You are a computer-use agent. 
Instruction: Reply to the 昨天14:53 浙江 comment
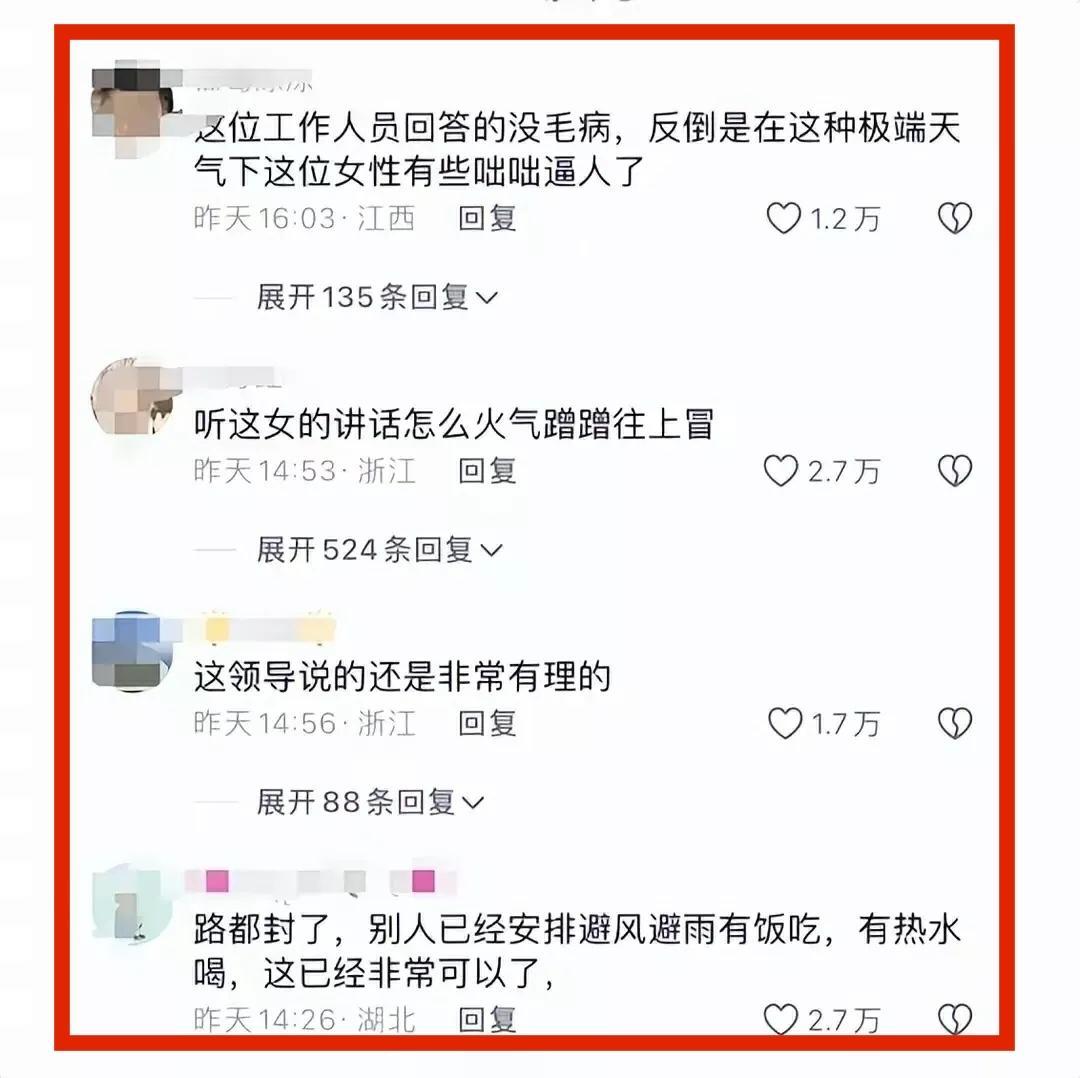click(x=487, y=470)
